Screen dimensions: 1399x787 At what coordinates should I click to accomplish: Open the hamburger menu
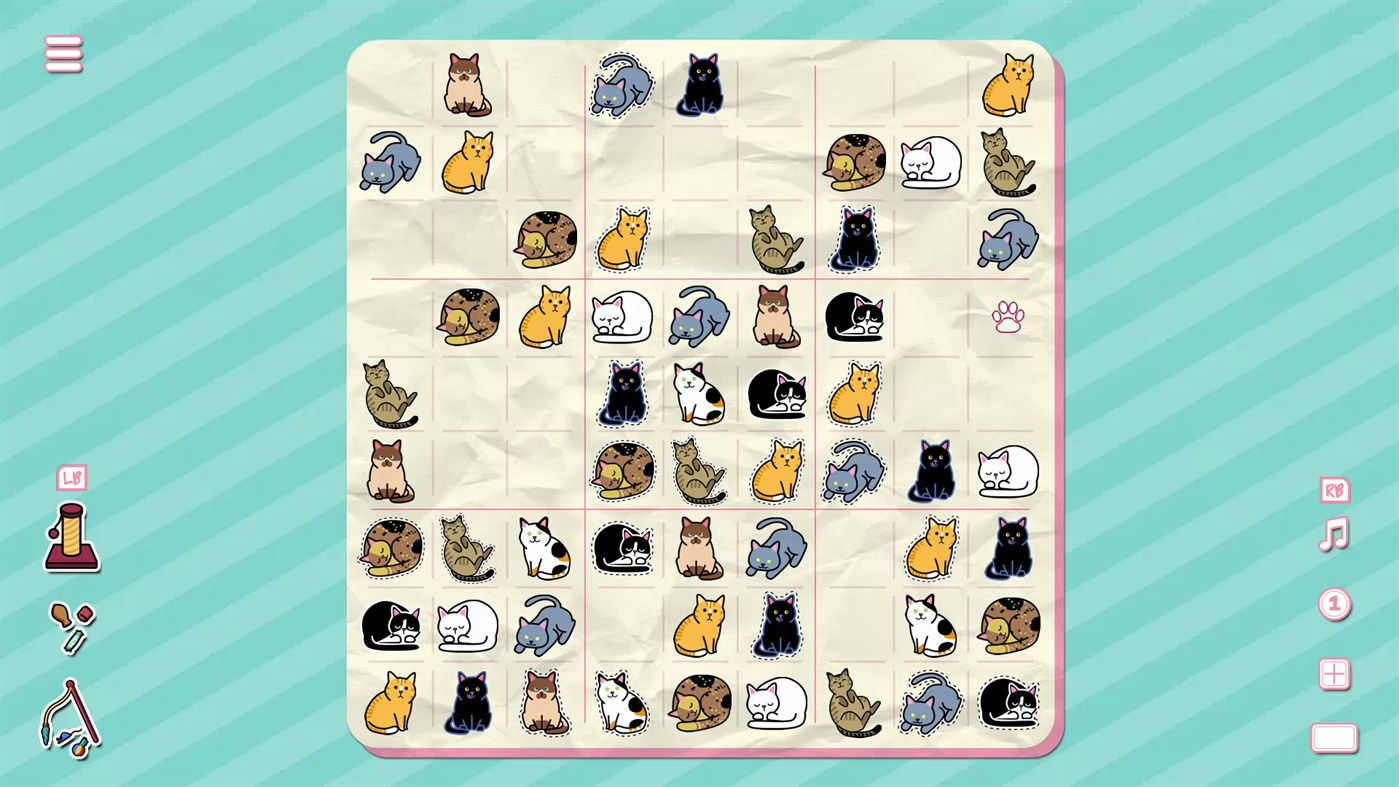63,54
